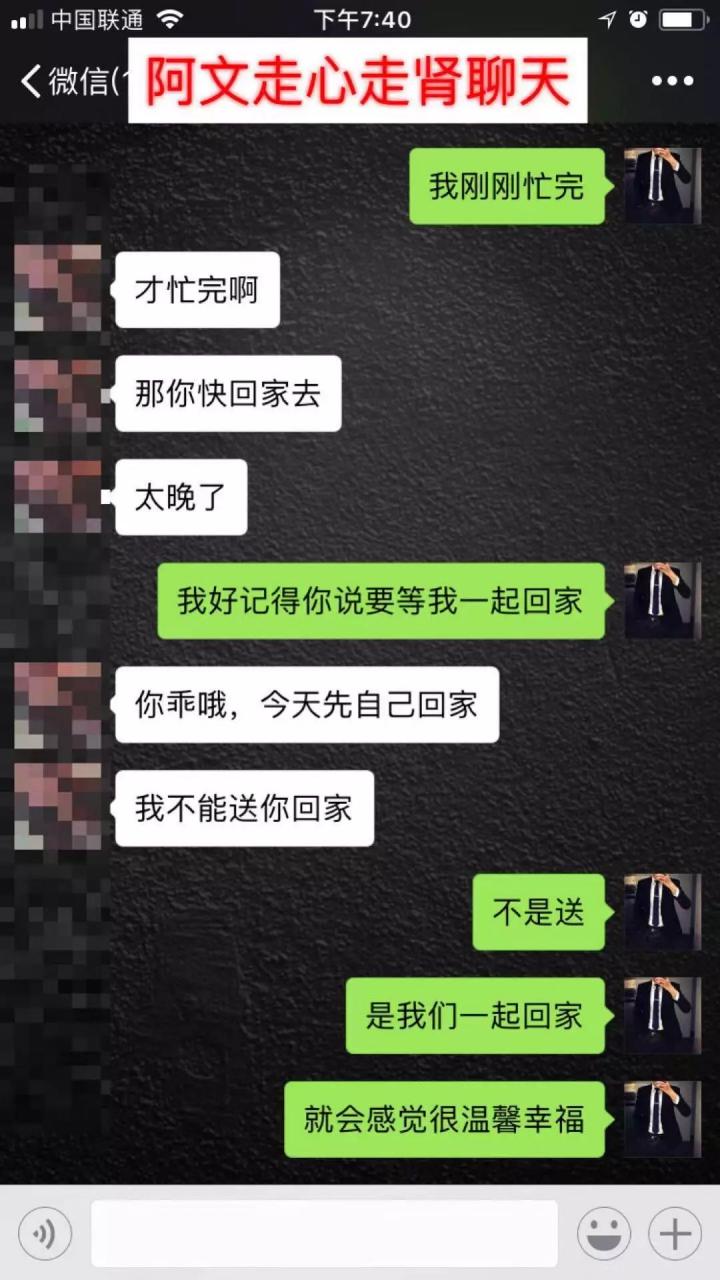Open the emoji sticker panel
This screenshot has height=1280, width=720.
click(603, 1234)
